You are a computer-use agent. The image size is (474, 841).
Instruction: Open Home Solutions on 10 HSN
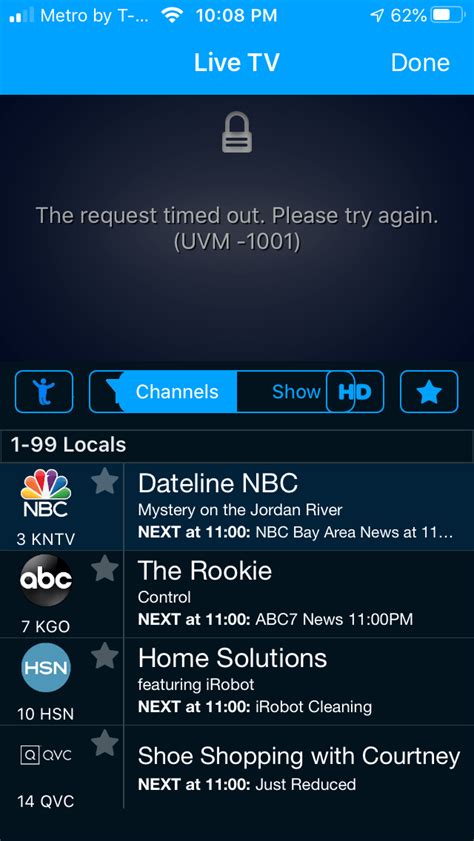point(298,682)
